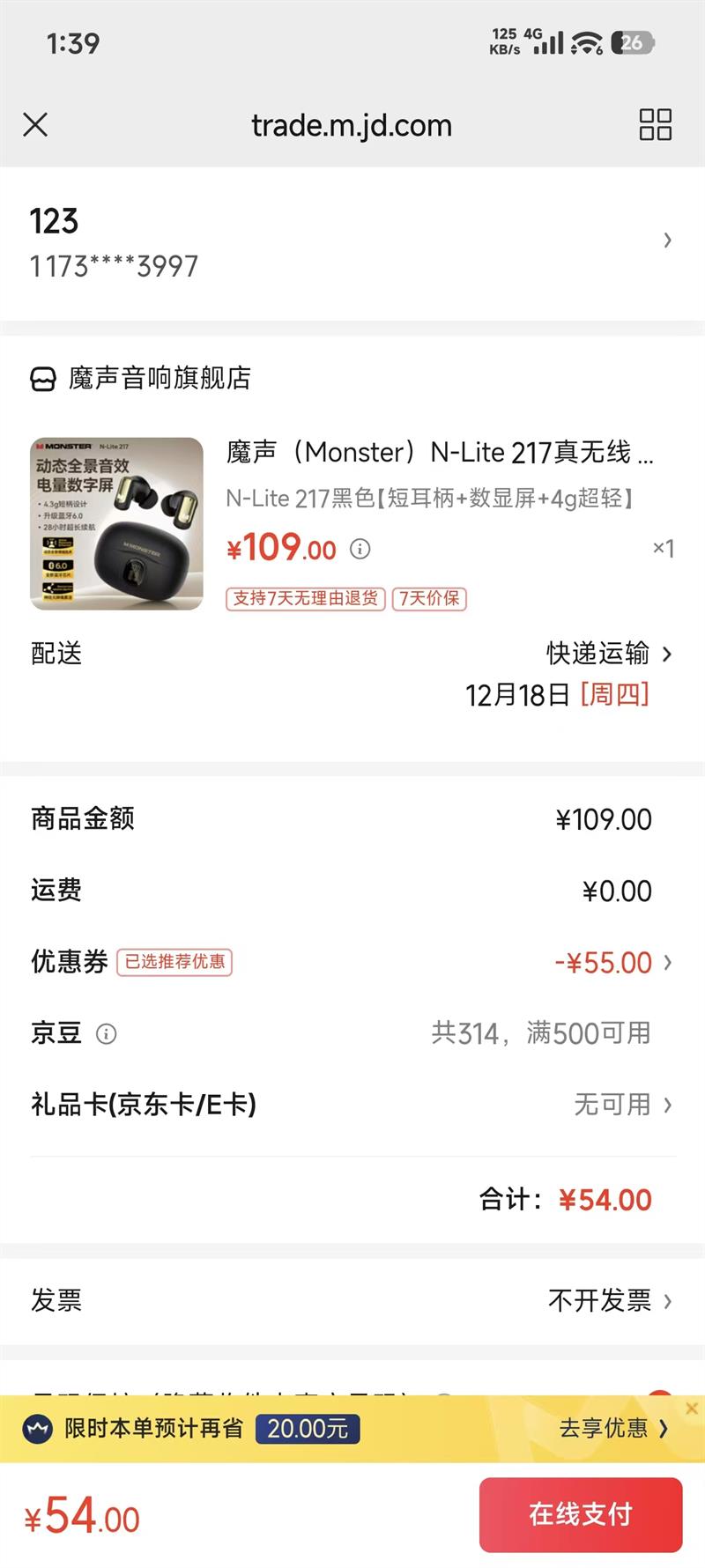
Task: Click the headset icon beside 魔声音响旗舰店
Action: click(42, 379)
